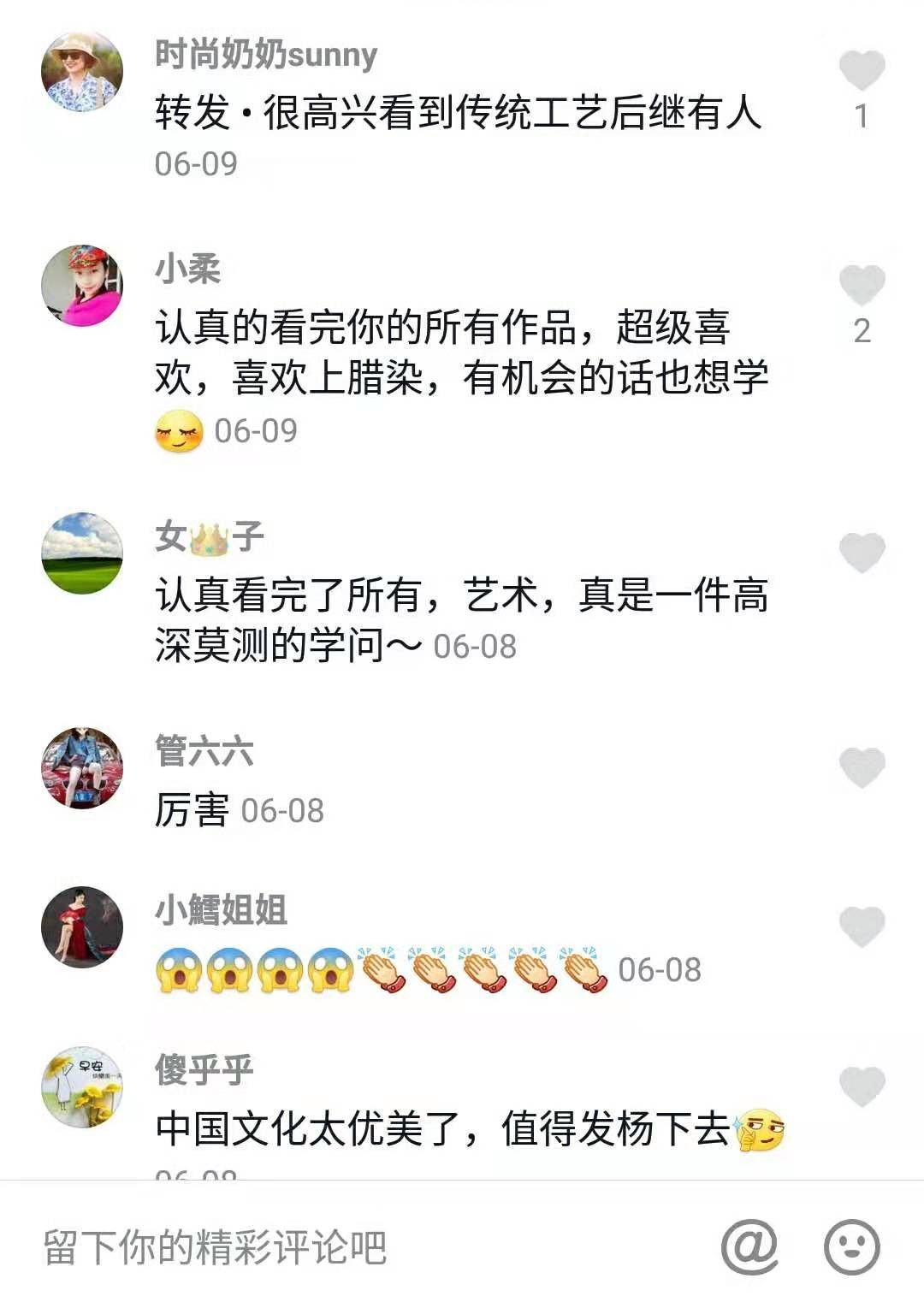Open 时尚奶奶sunny's profile picture
This screenshot has width=924, height=1314.
click(82, 72)
